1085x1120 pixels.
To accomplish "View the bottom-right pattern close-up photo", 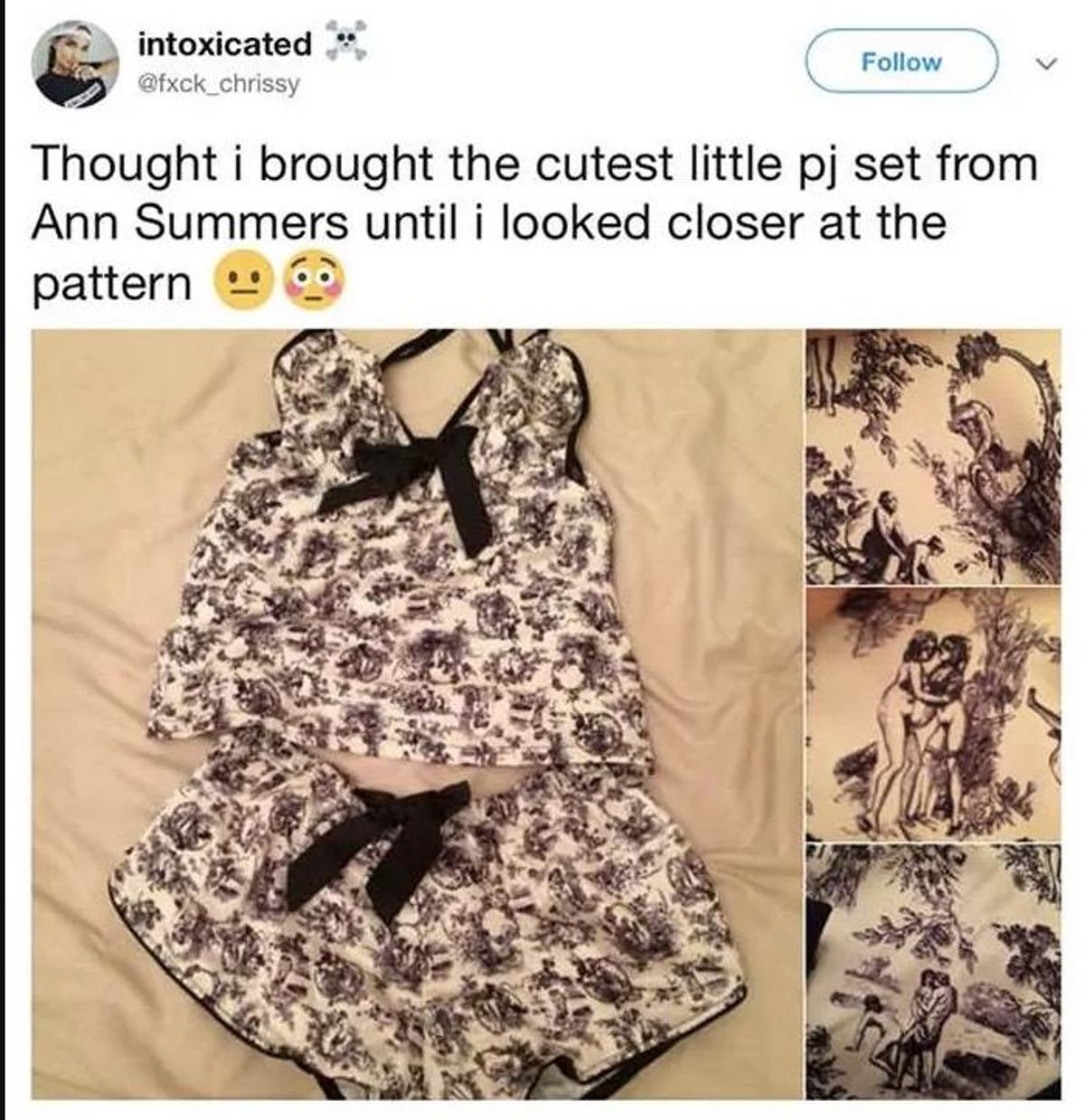I will [932, 972].
